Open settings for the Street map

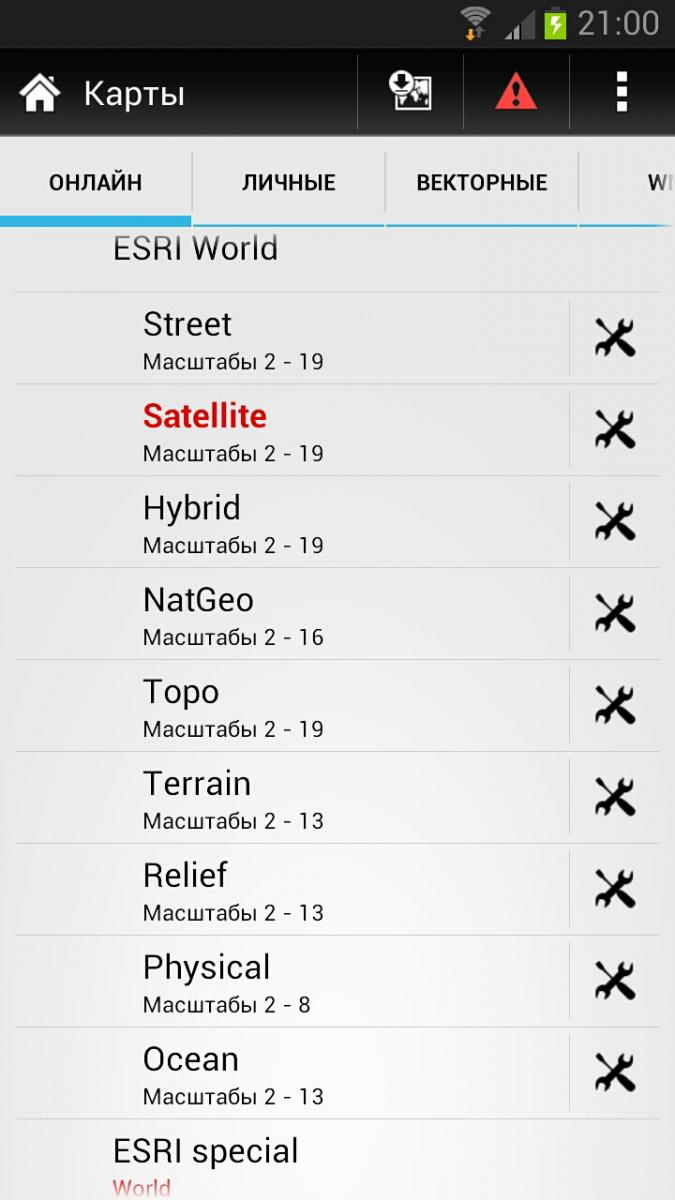pos(615,338)
